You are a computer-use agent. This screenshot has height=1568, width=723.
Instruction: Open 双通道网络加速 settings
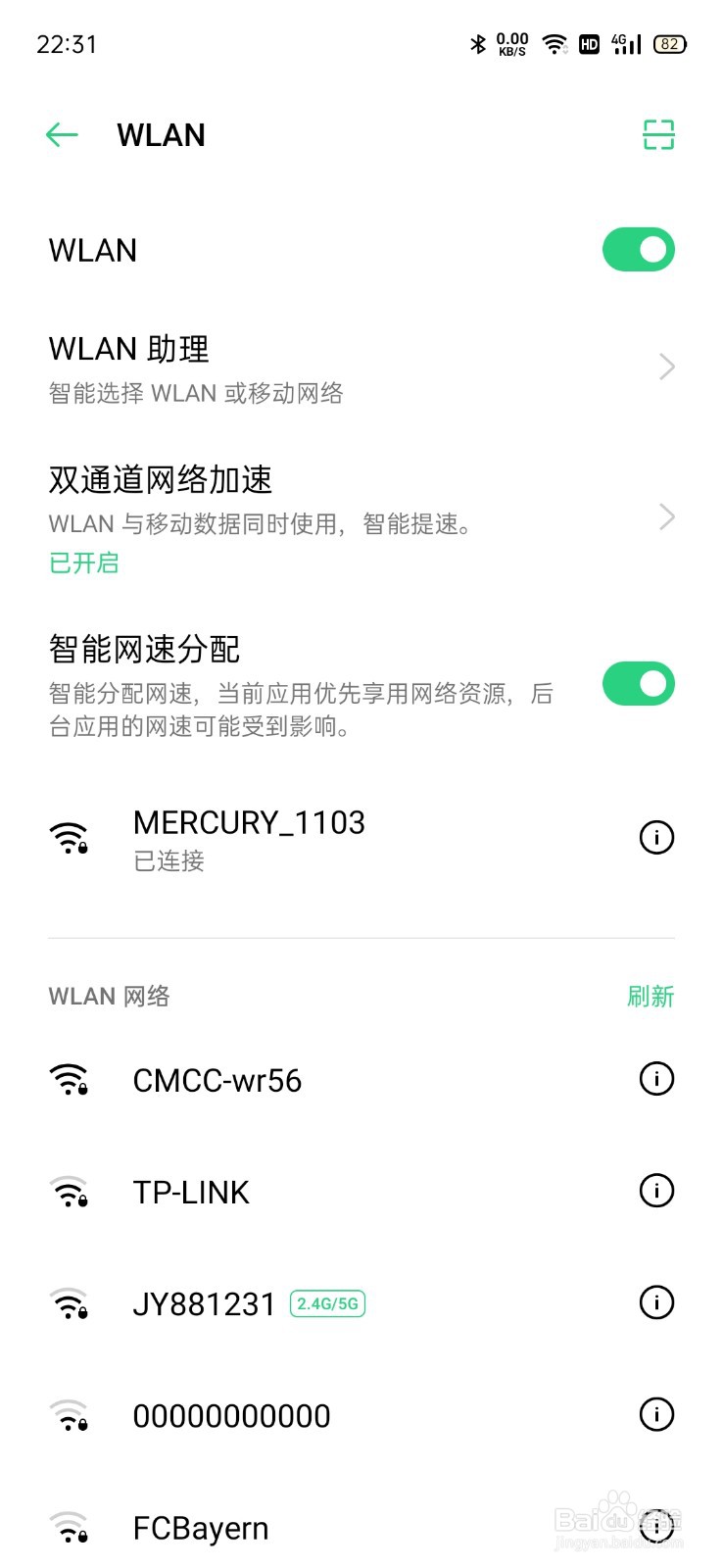pos(361,517)
